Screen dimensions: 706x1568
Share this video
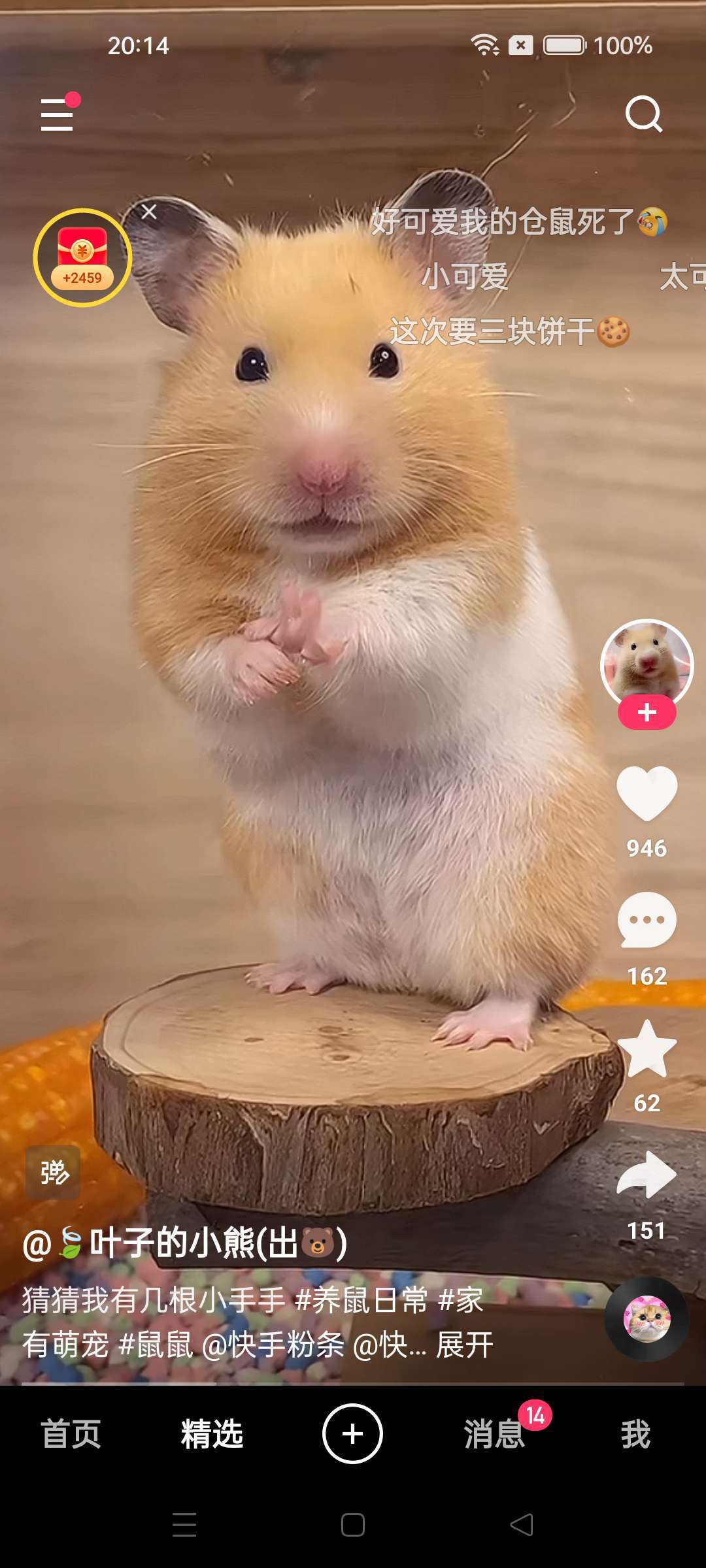tap(647, 1175)
